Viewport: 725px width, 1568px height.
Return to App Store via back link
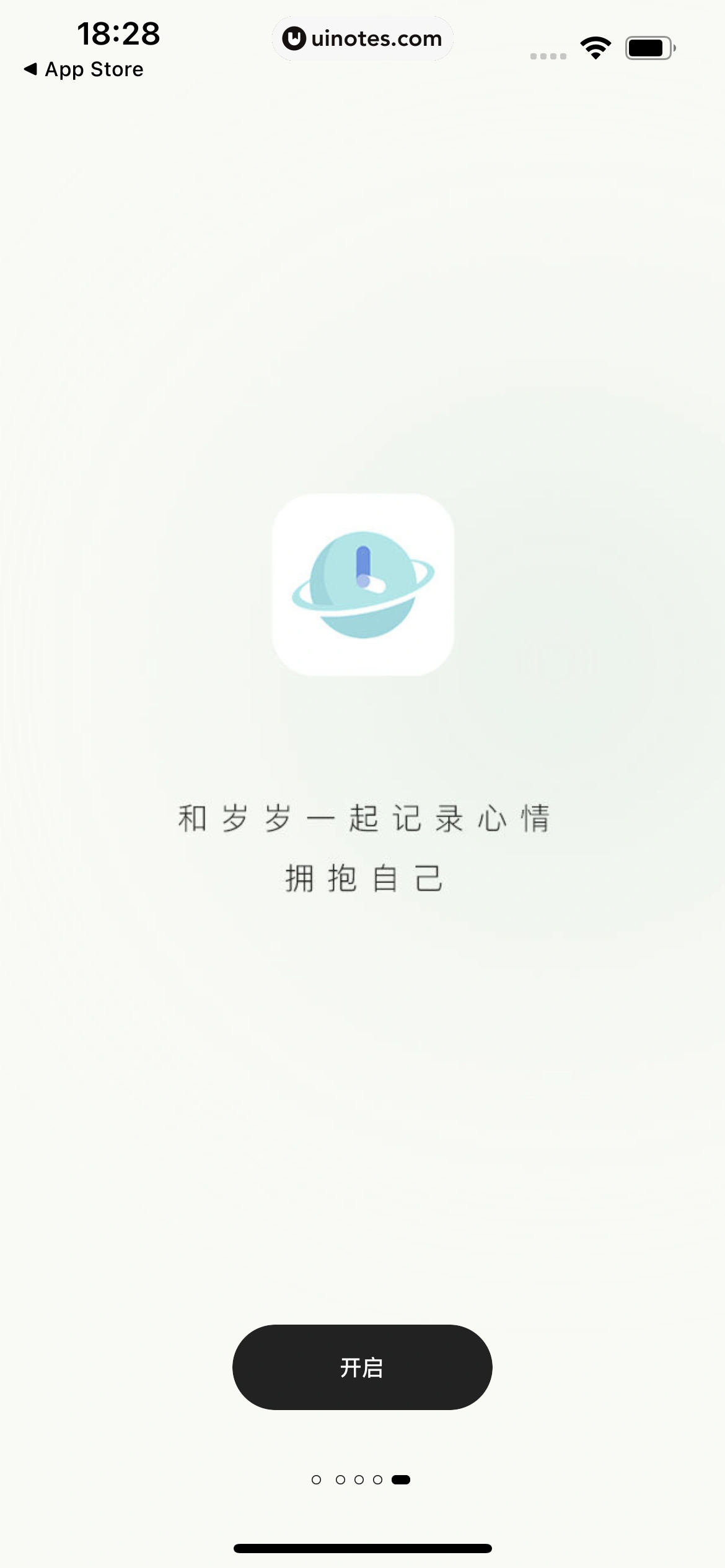coord(84,69)
